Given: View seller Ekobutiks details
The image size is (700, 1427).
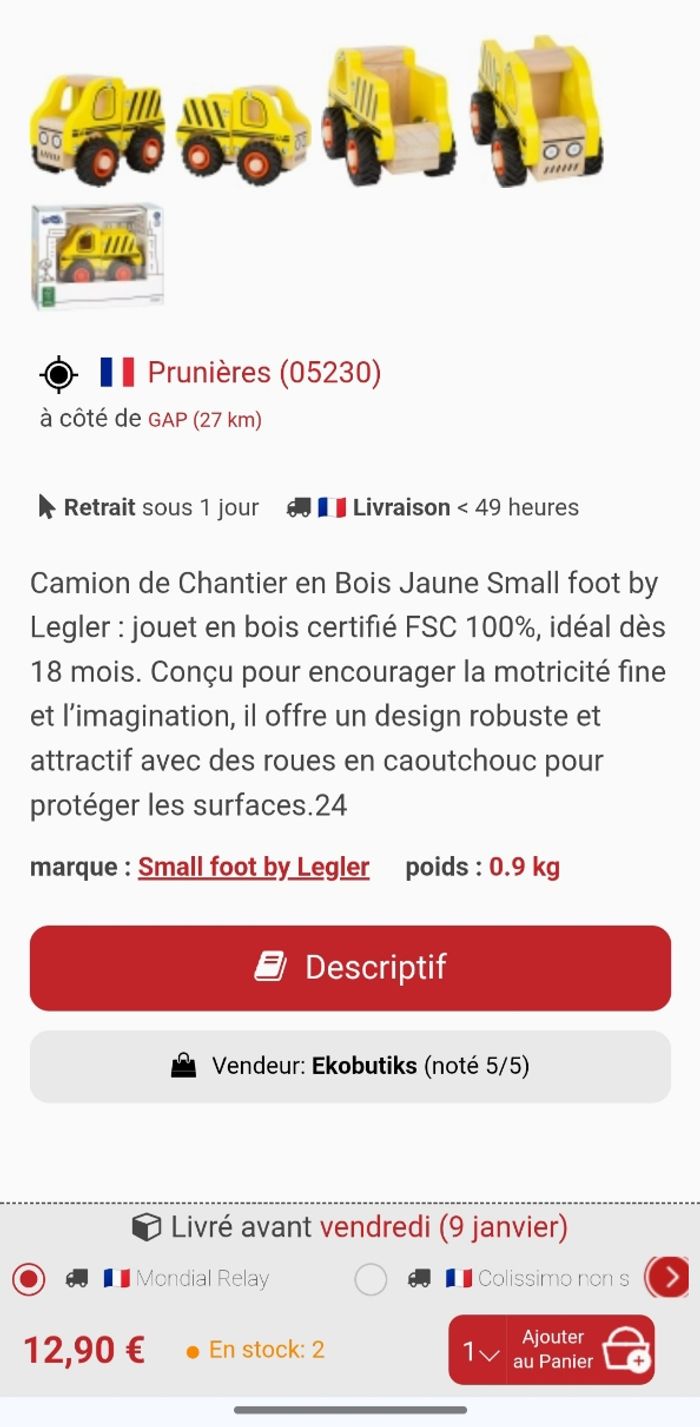Looking at the screenshot, I should (x=350, y=1066).
